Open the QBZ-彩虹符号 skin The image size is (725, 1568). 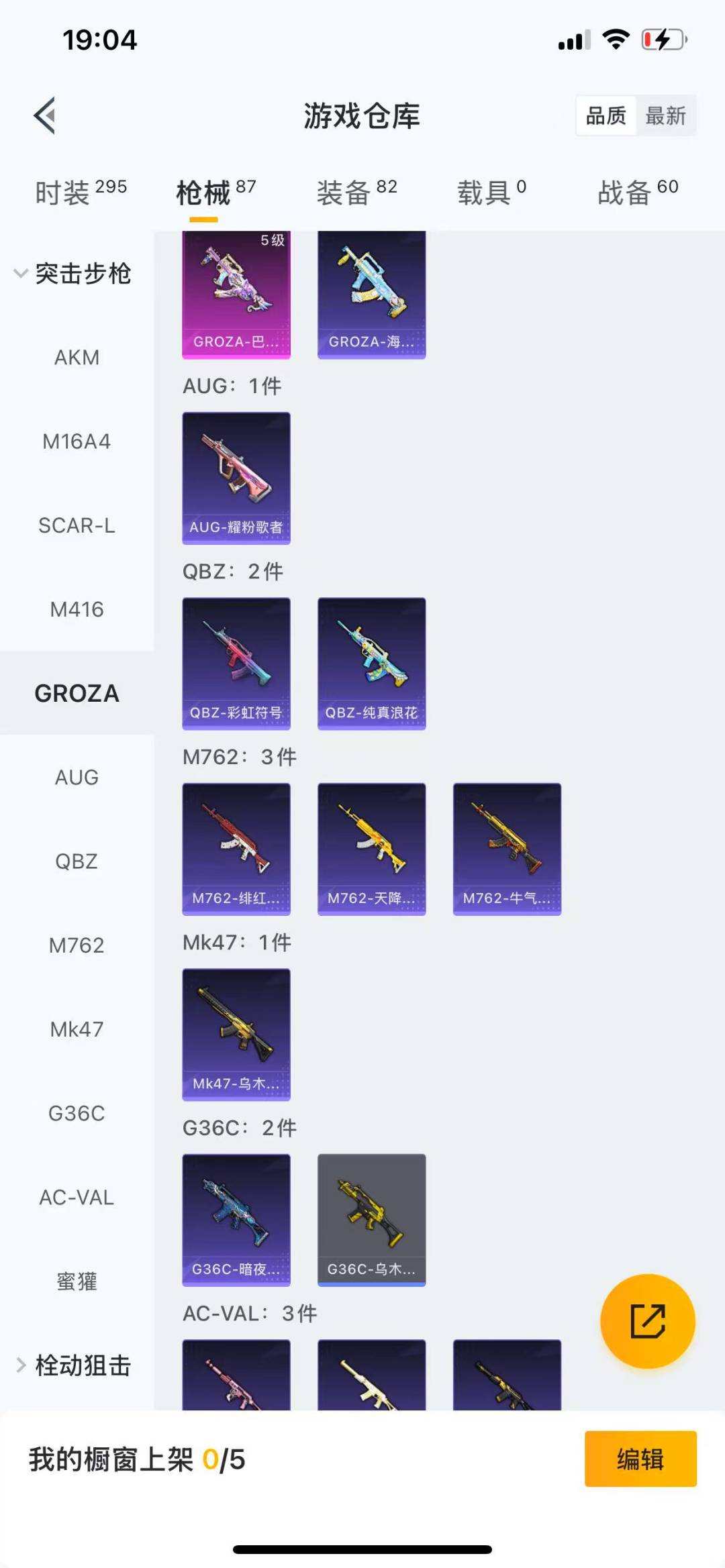[x=236, y=663]
